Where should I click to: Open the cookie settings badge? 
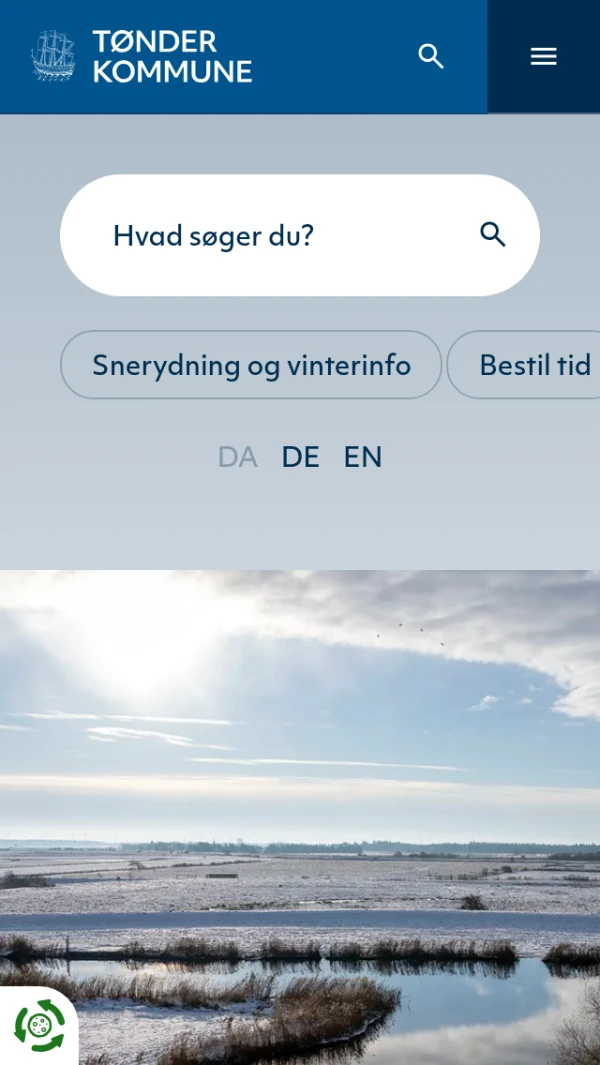(x=38, y=1026)
